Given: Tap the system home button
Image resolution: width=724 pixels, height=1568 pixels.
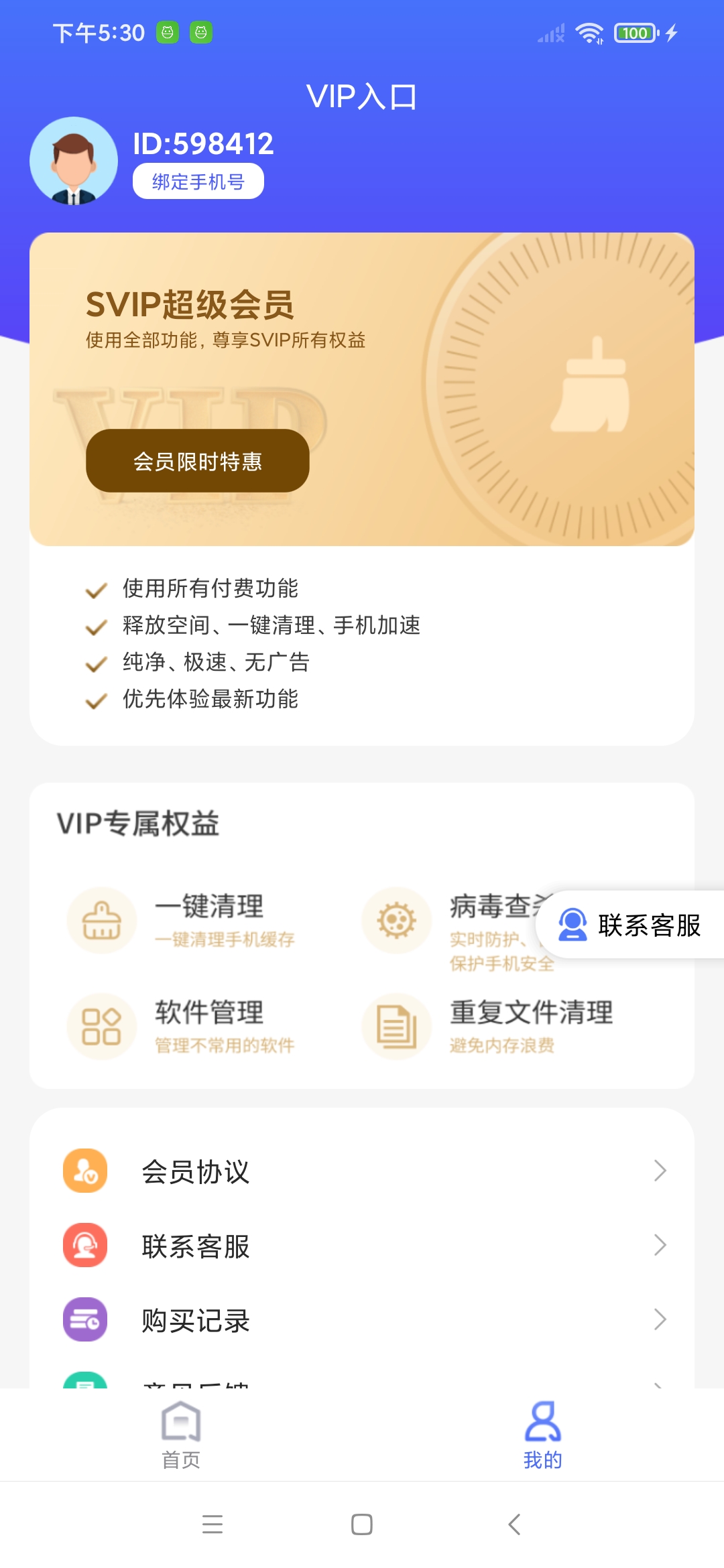Looking at the screenshot, I should click(x=362, y=1524).
